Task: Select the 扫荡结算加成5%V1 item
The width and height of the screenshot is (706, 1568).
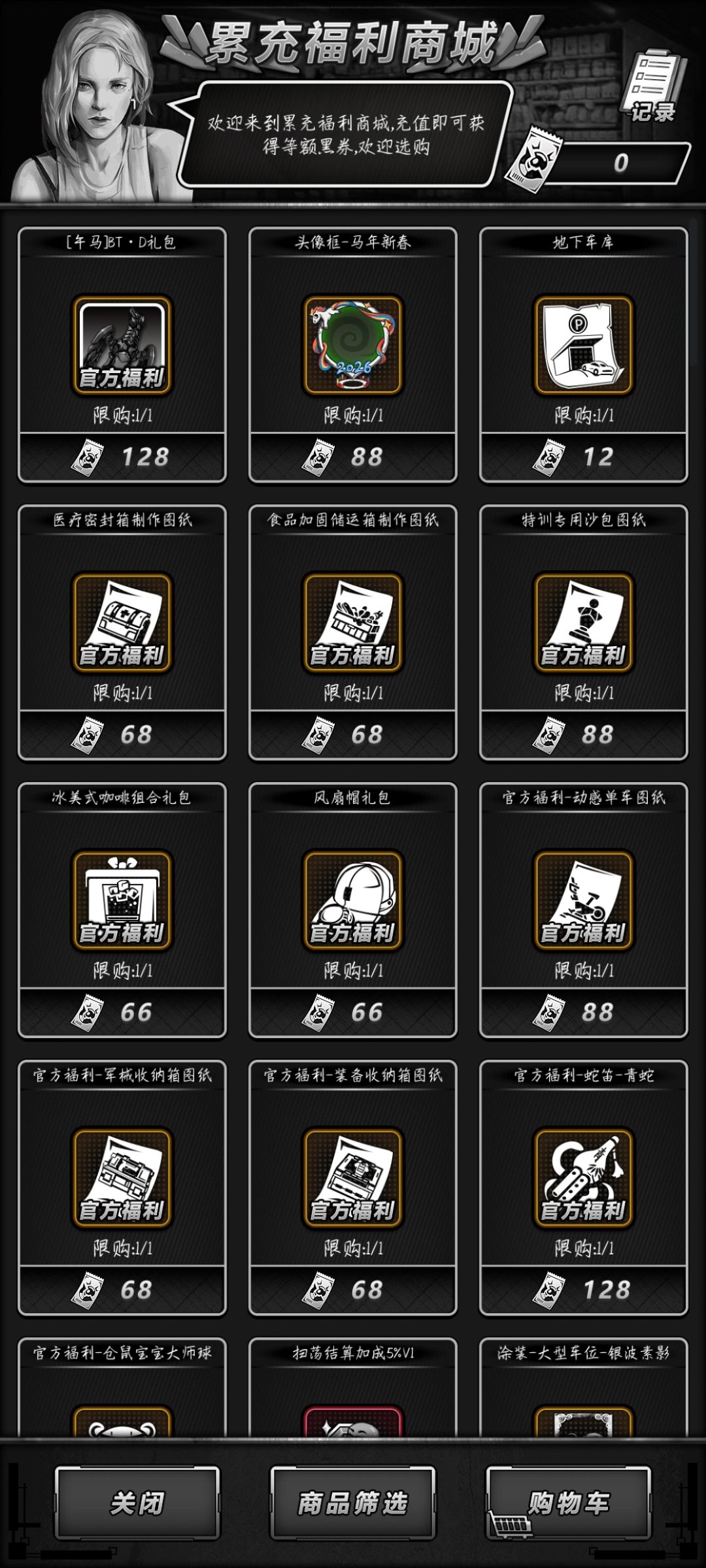Action: (353, 1386)
